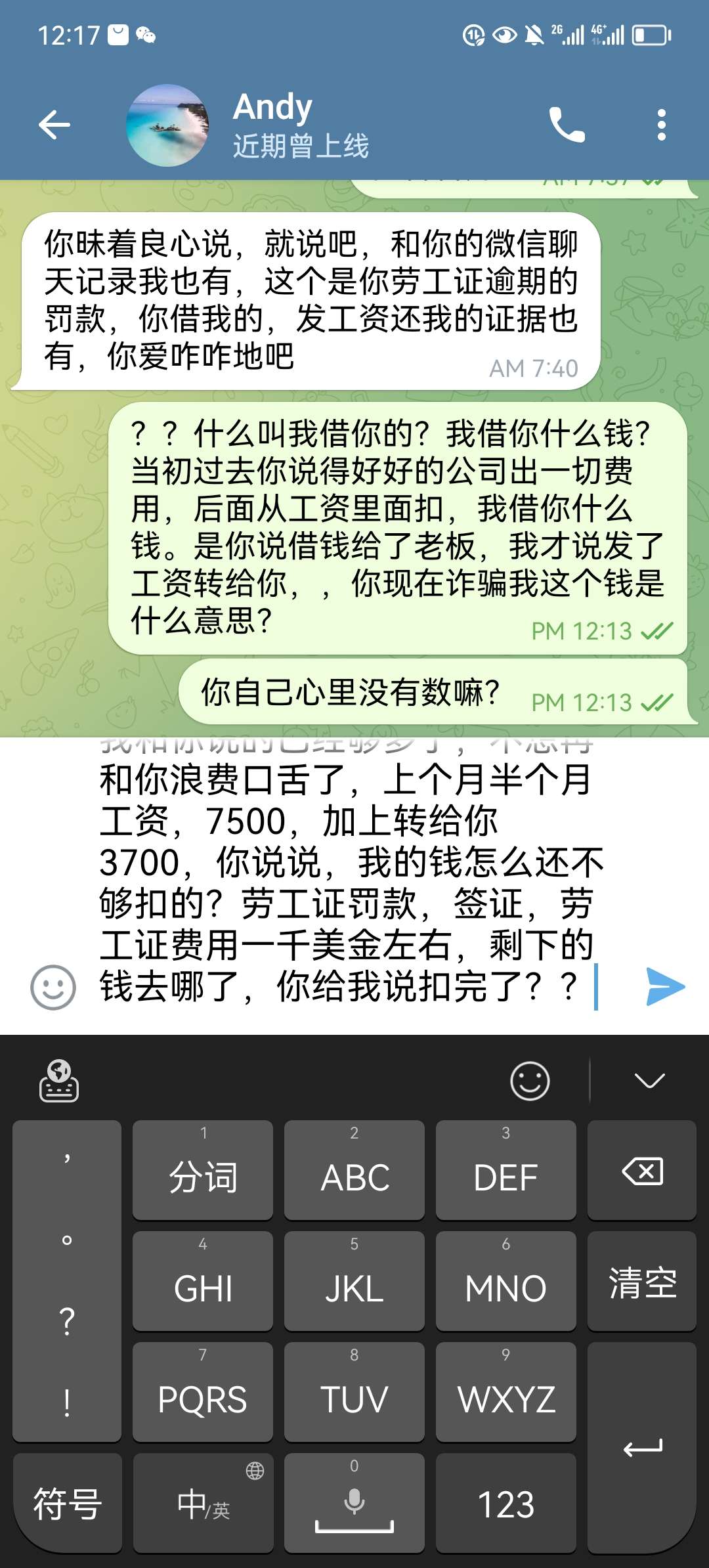The height and width of the screenshot is (1568, 709).
Task: Send the typed message
Action: pyautogui.click(x=665, y=986)
